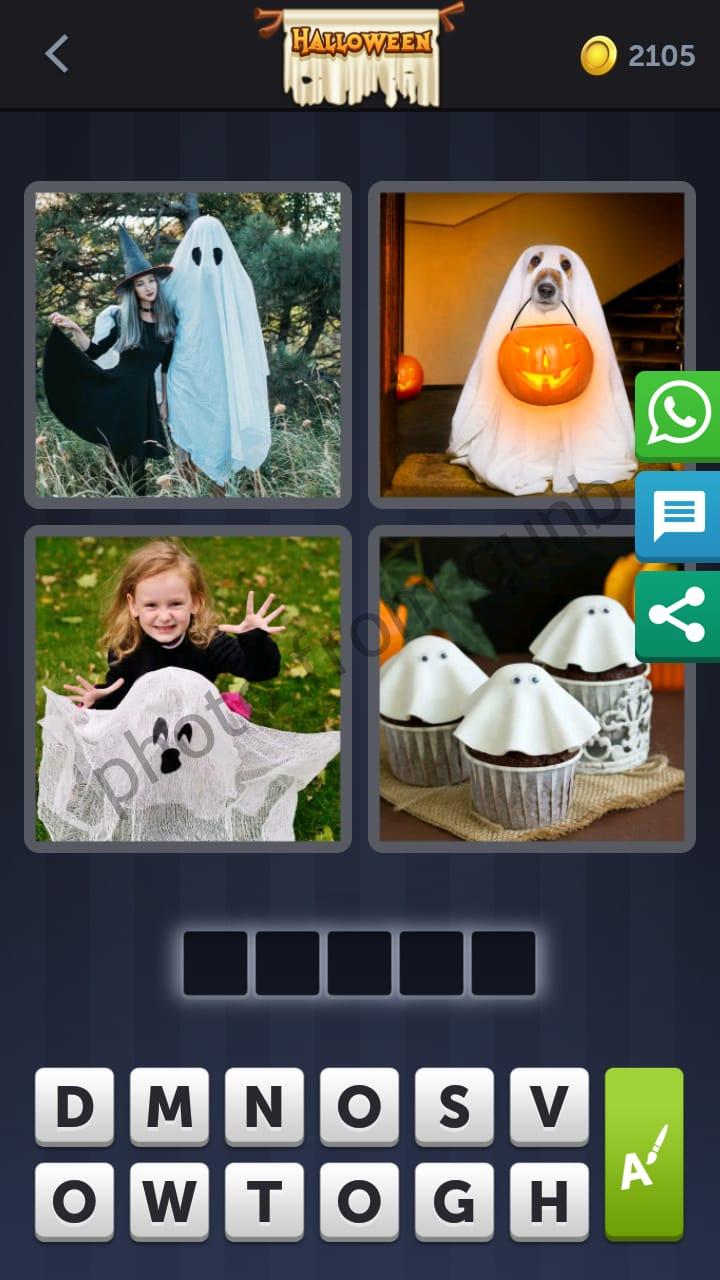Select the letter M tile

pyautogui.click(x=169, y=1106)
